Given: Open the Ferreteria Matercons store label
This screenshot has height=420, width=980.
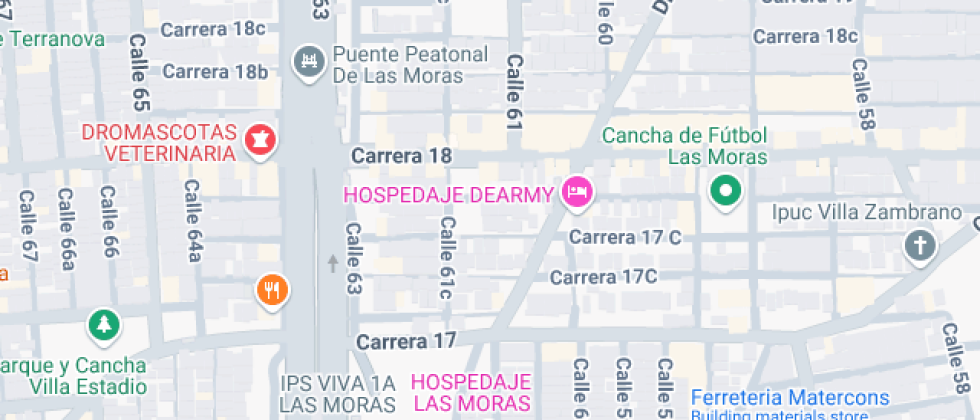Looking at the screenshot, I should point(790,398).
